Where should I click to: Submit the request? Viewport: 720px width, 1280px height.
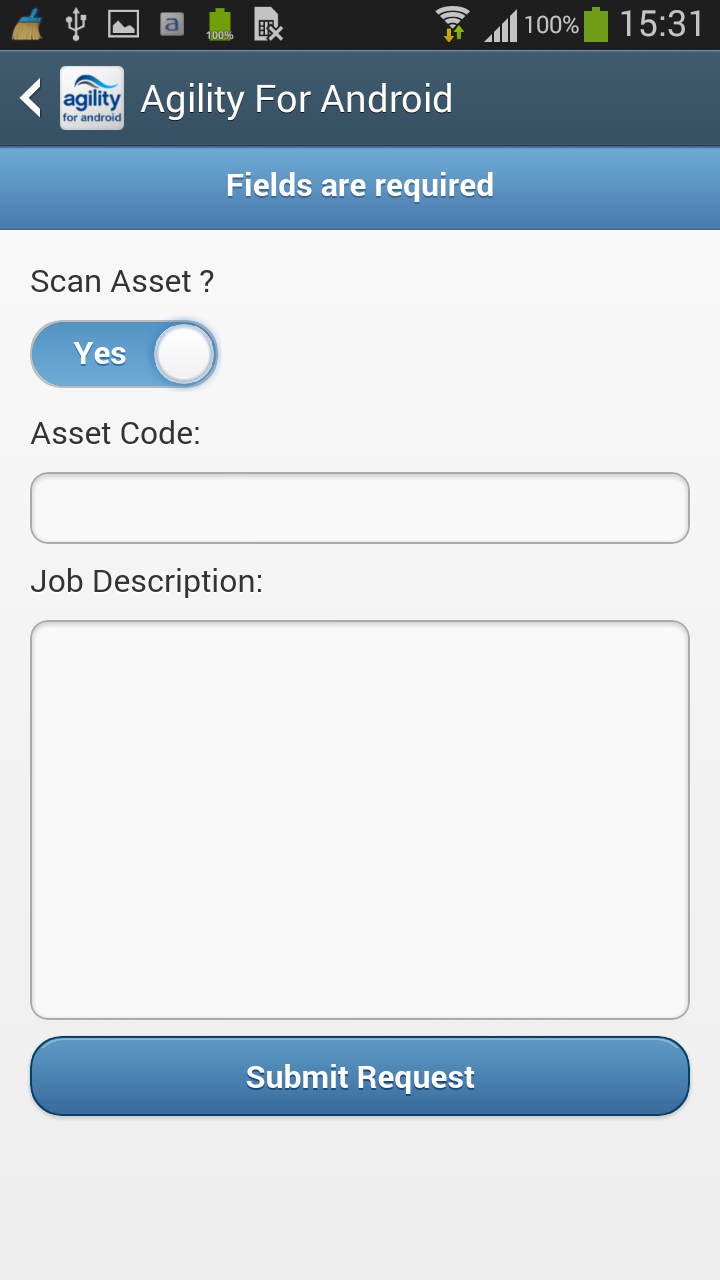pos(360,1076)
